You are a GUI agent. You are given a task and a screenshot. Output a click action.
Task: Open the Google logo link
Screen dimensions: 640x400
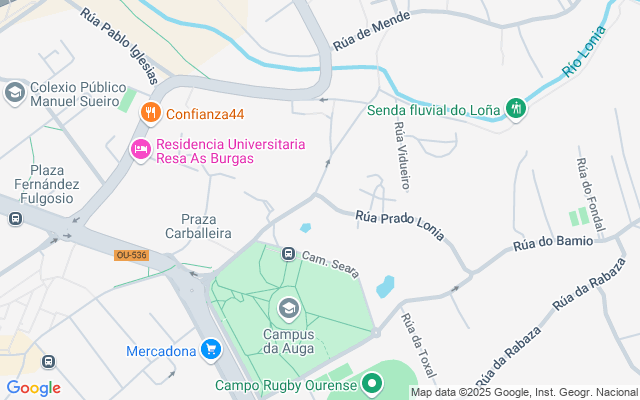click(33, 388)
